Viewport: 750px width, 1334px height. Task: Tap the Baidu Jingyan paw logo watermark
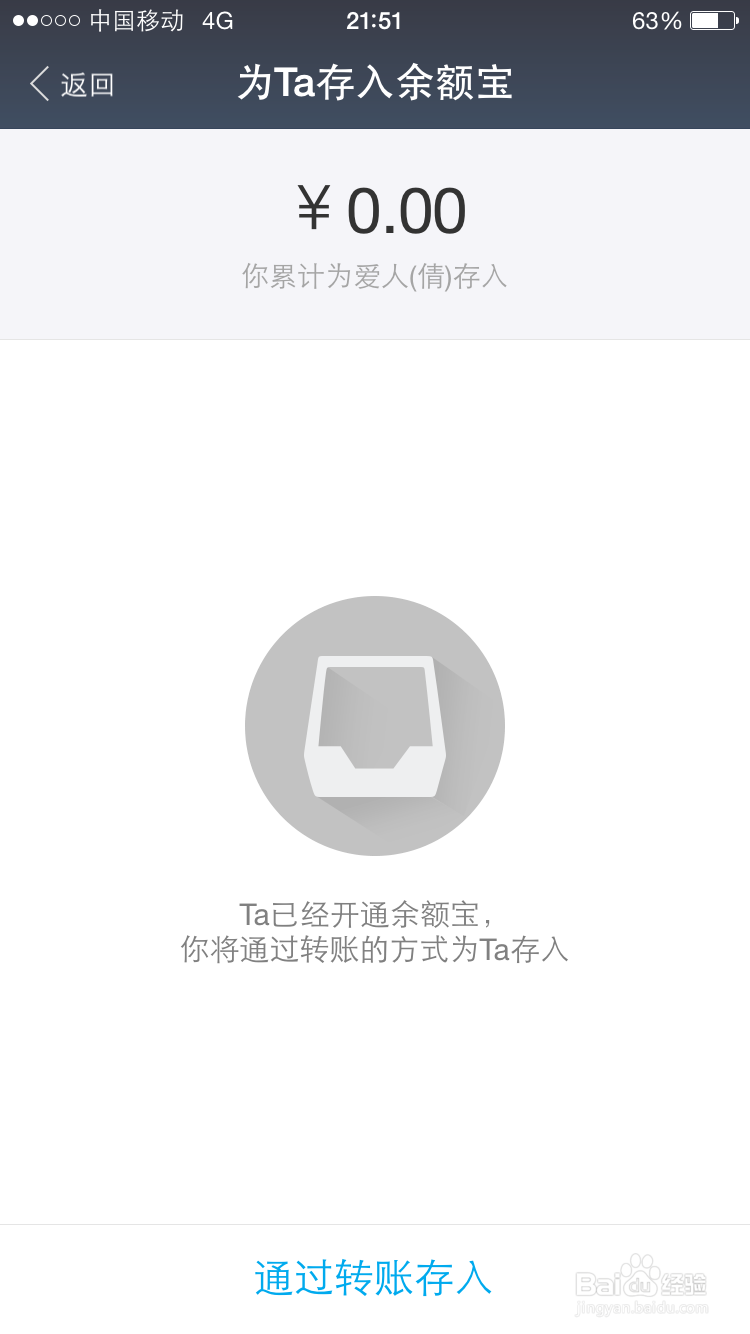coord(640,1275)
